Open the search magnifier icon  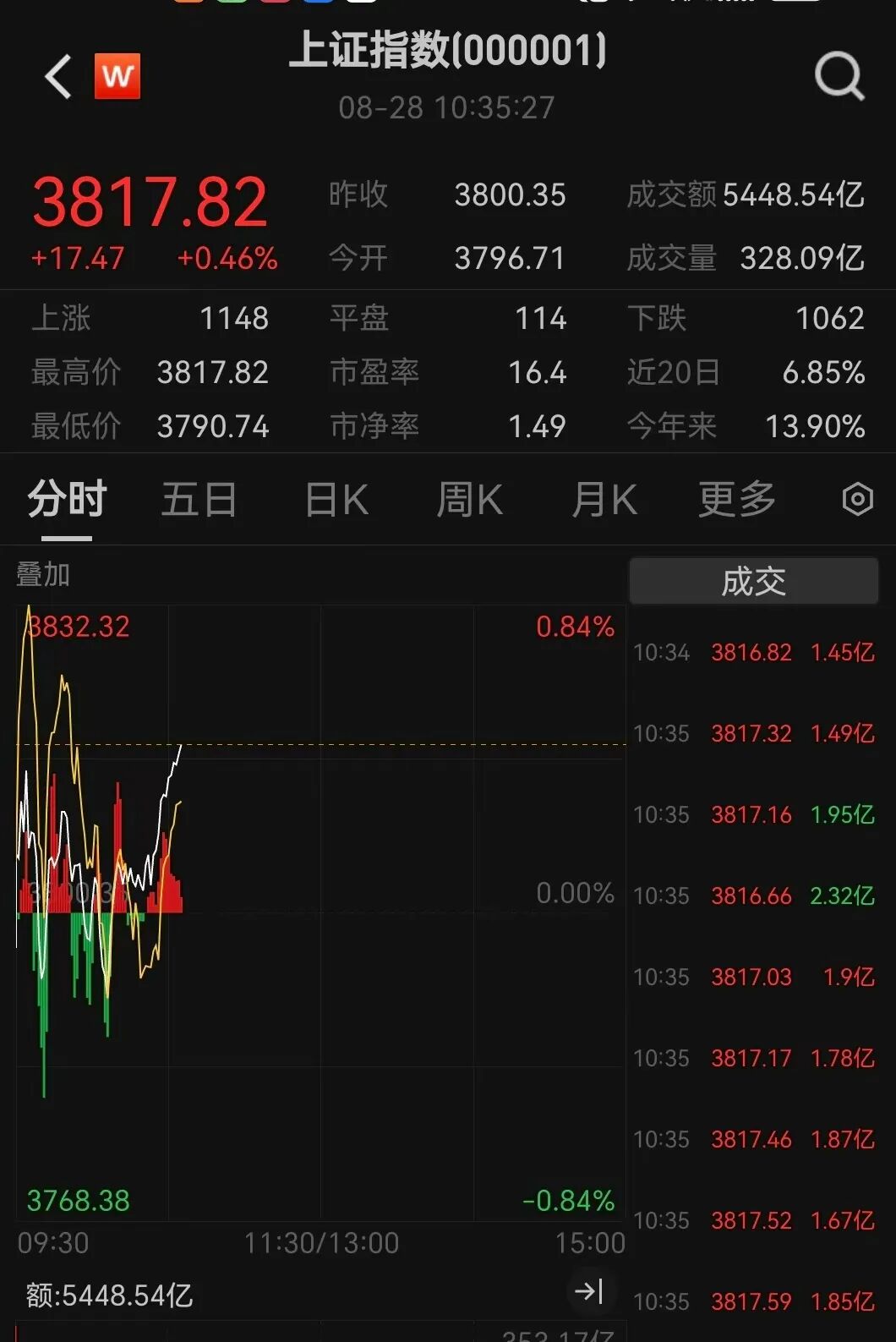coord(839,77)
